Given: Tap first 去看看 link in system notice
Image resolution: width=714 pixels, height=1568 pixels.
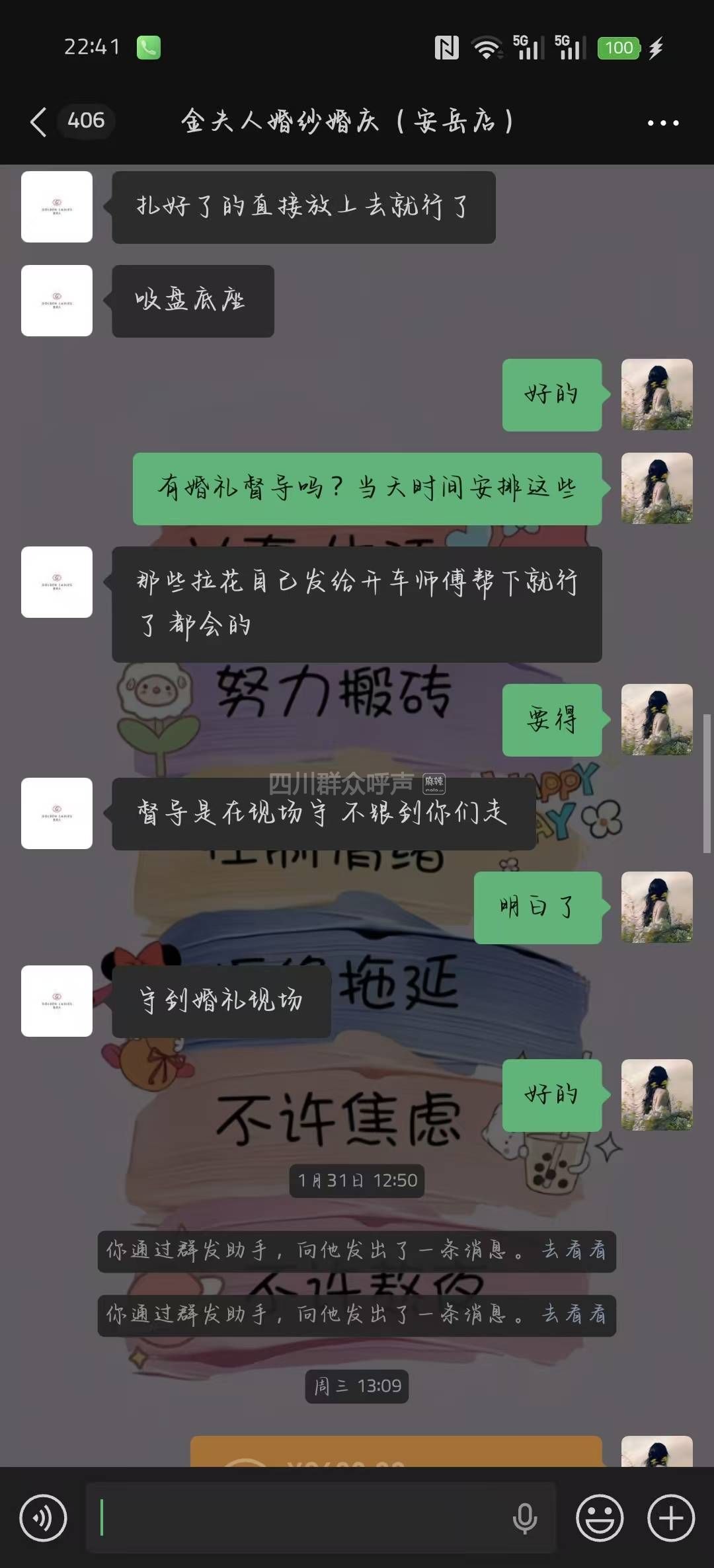Looking at the screenshot, I should click(x=574, y=1250).
